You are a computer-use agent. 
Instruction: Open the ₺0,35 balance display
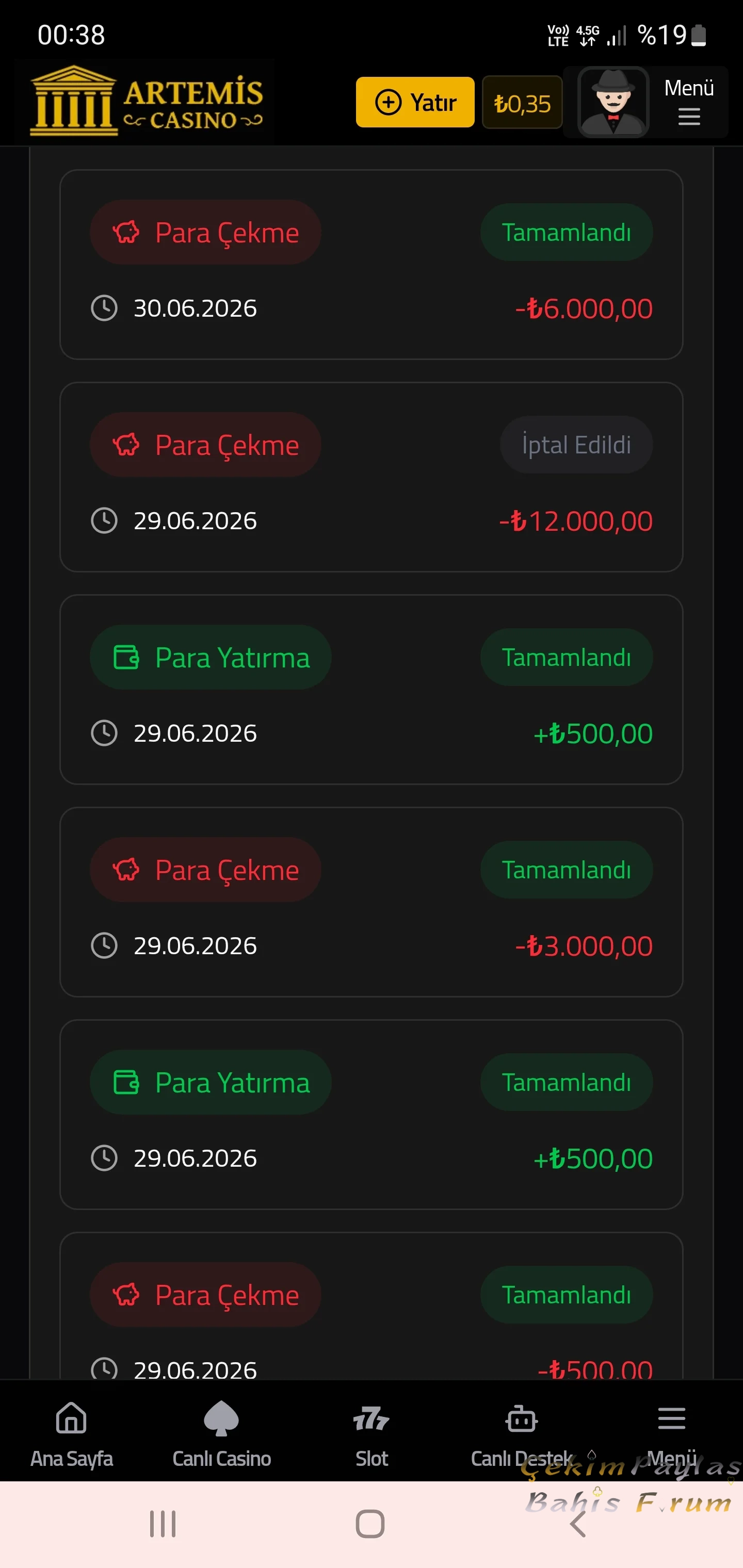coord(522,102)
